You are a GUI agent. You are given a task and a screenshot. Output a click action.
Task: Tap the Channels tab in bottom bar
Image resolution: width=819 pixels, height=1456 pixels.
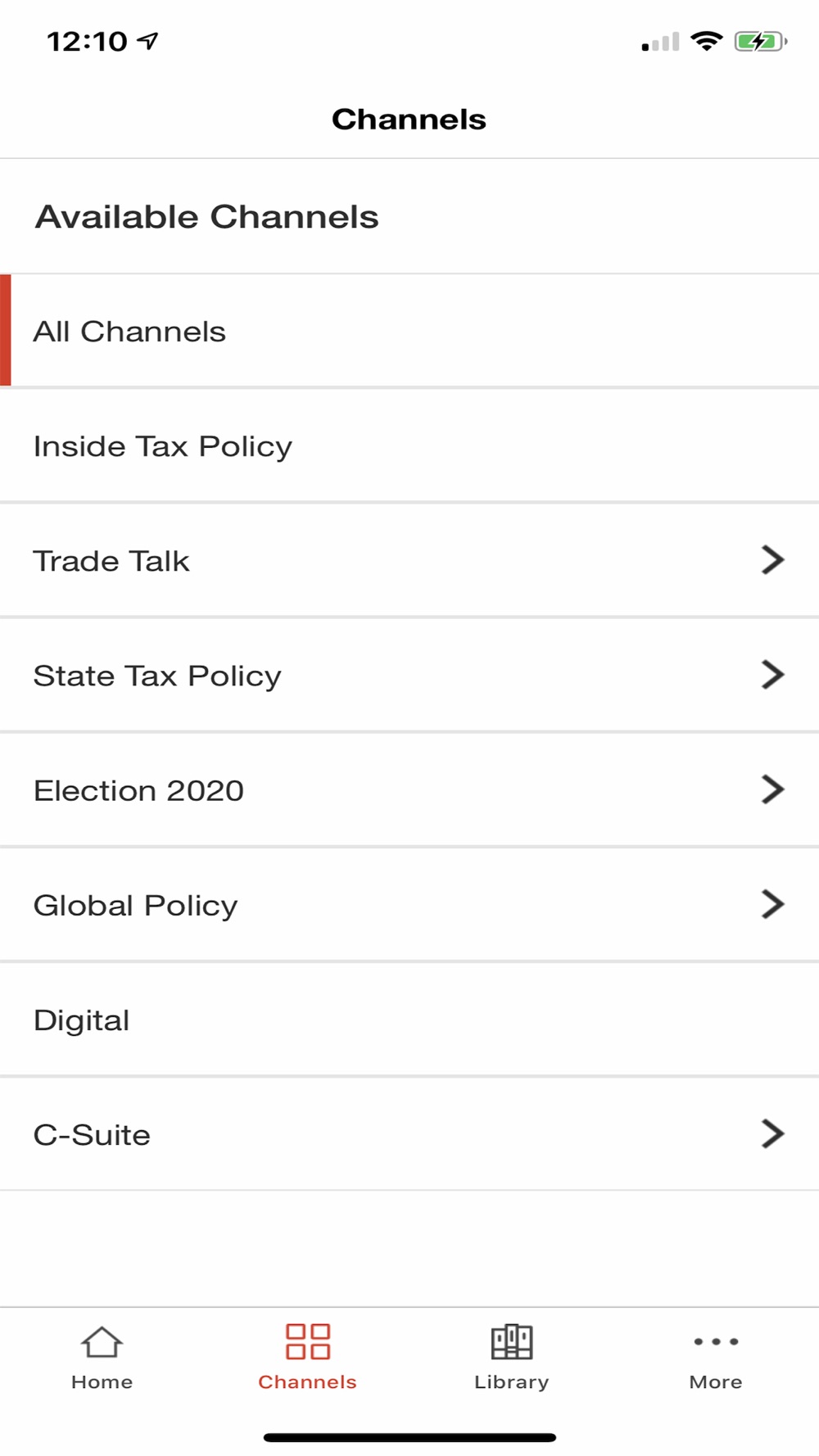(307, 1358)
